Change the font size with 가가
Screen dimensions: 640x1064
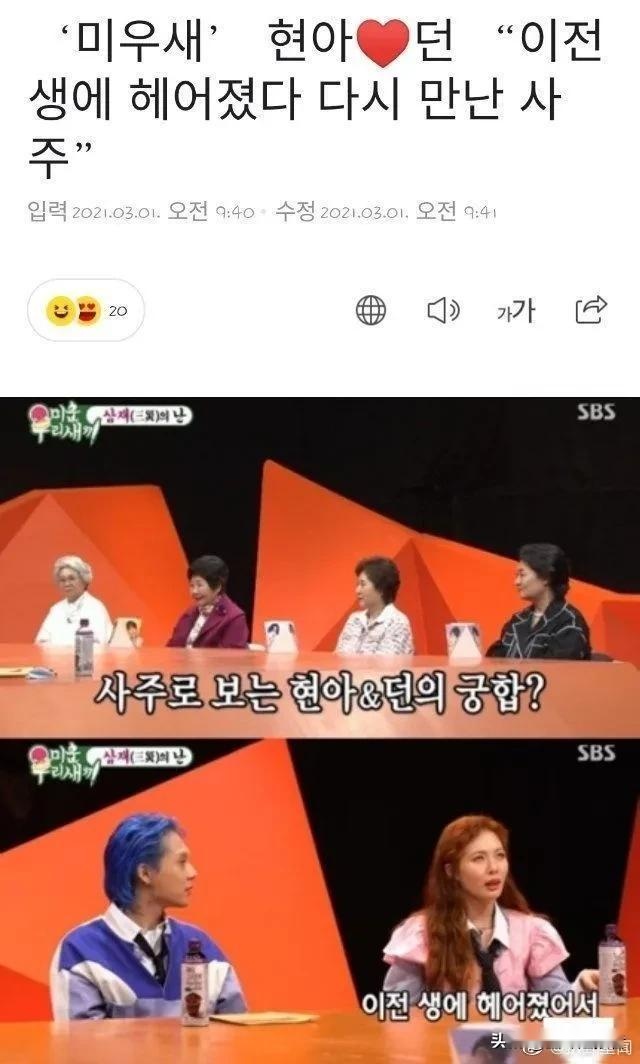(x=516, y=311)
